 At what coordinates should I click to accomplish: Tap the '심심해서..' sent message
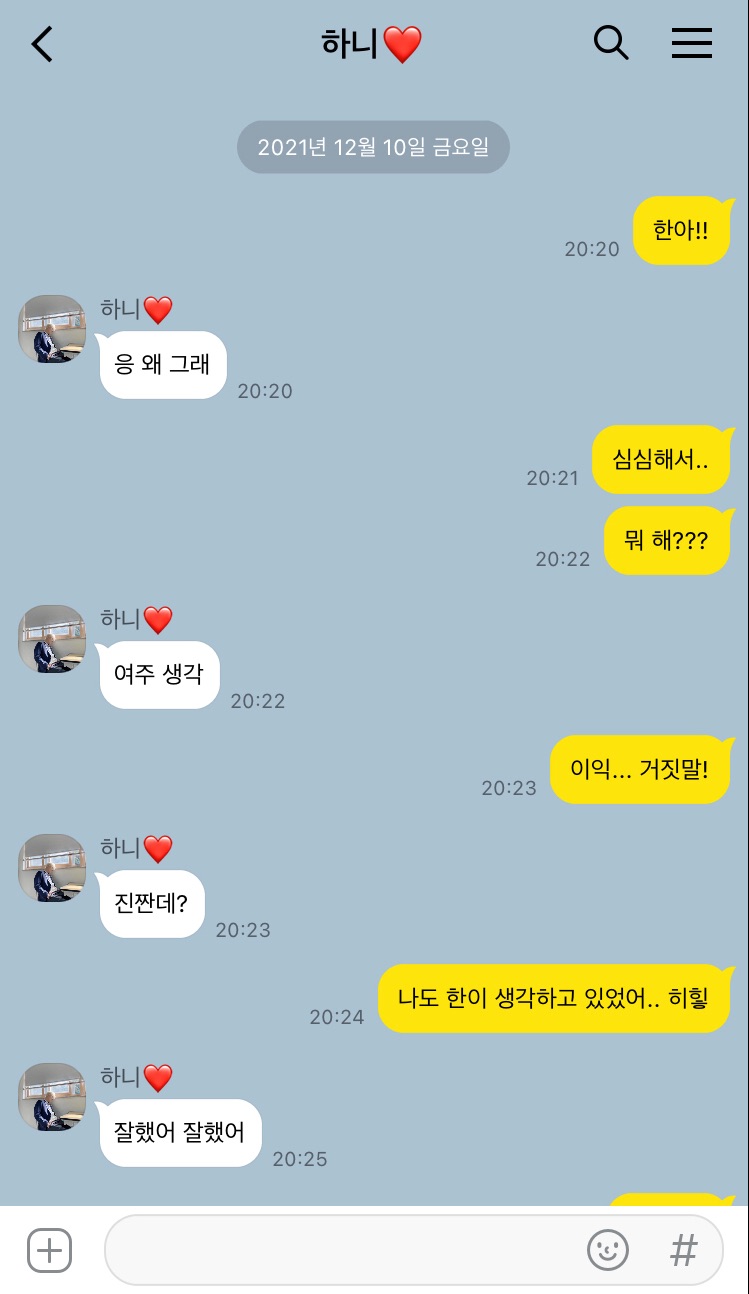tap(663, 459)
